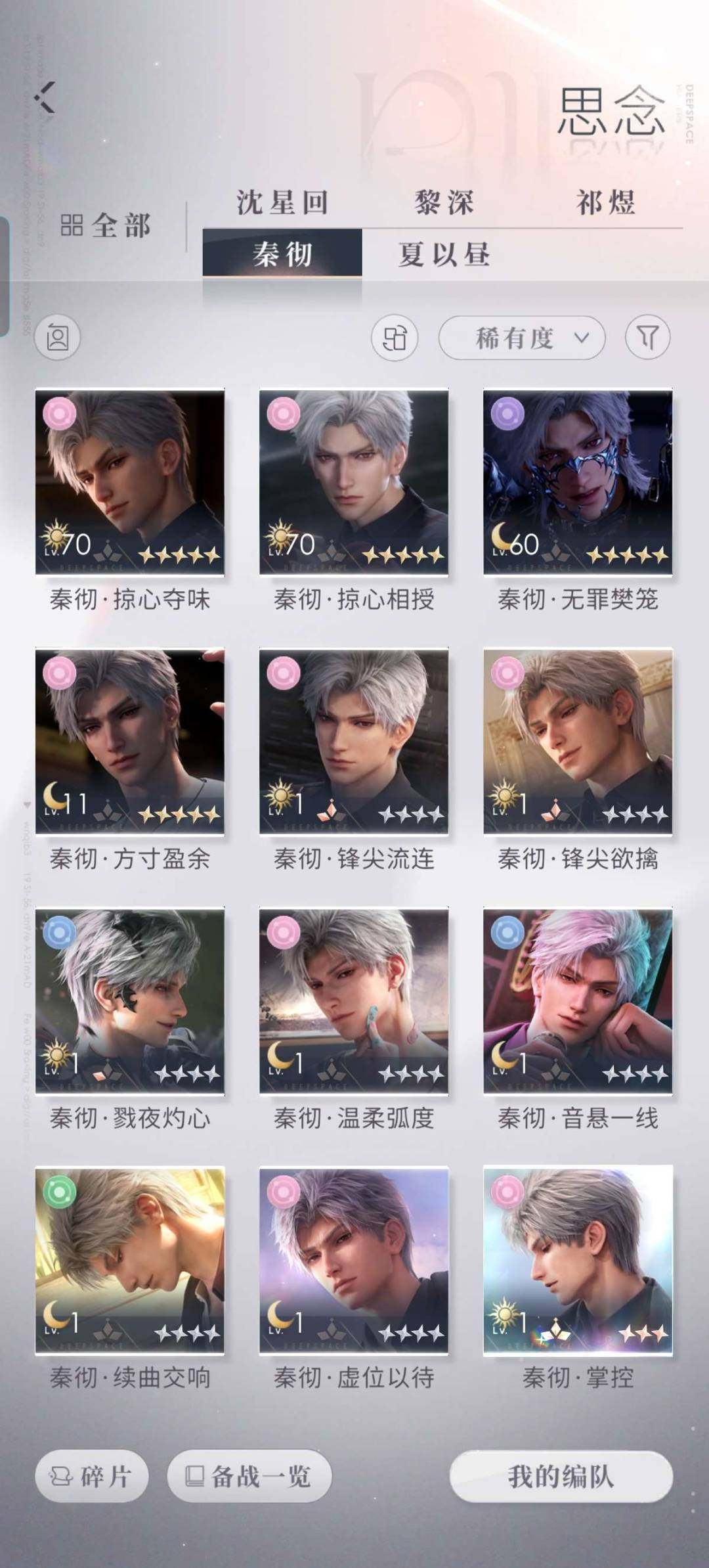Open the 碎片 fragments button
The height and width of the screenshot is (1568, 709).
point(91,1476)
